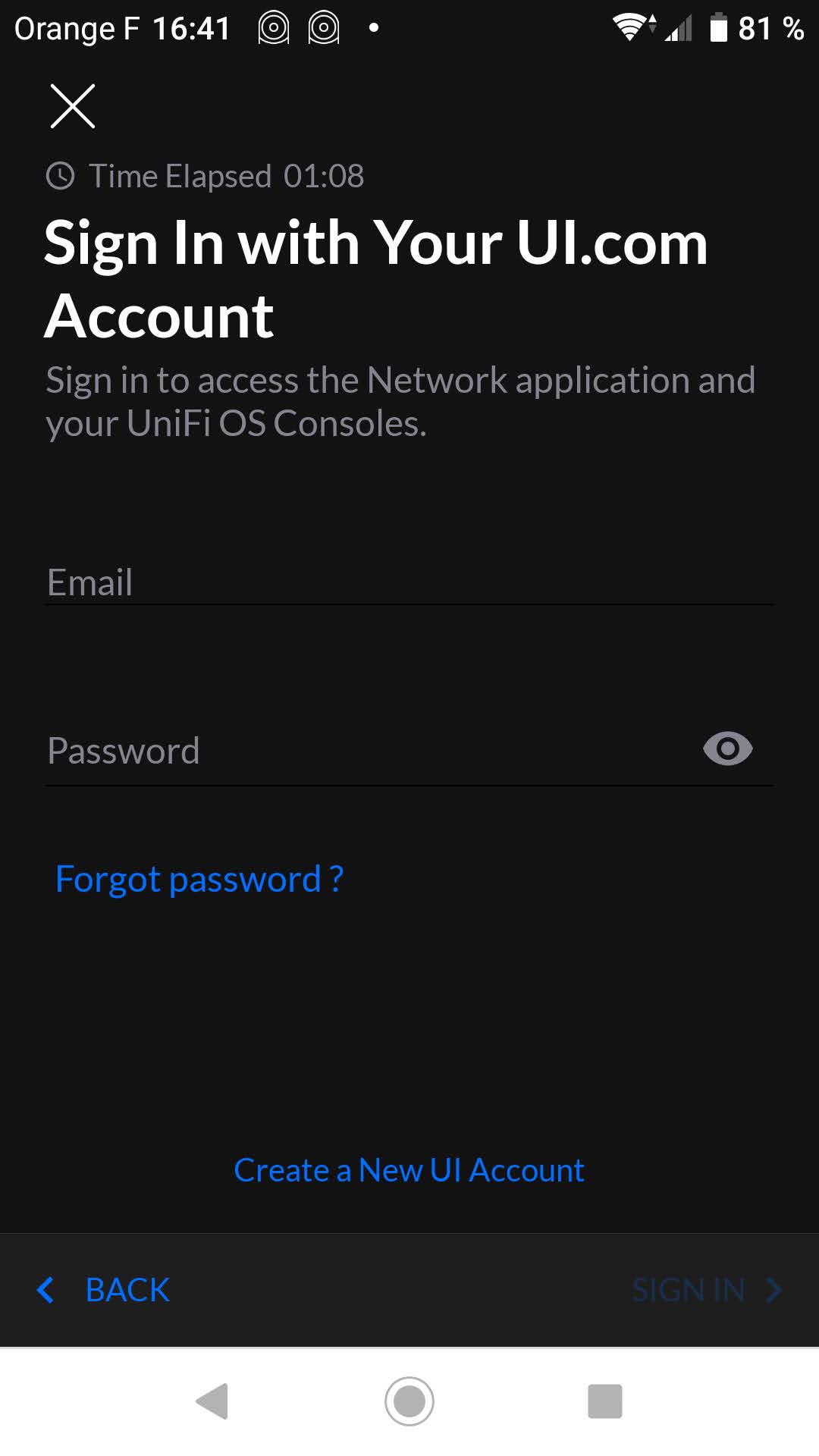Focus the Email field
819x1456 pixels.
click(x=409, y=582)
